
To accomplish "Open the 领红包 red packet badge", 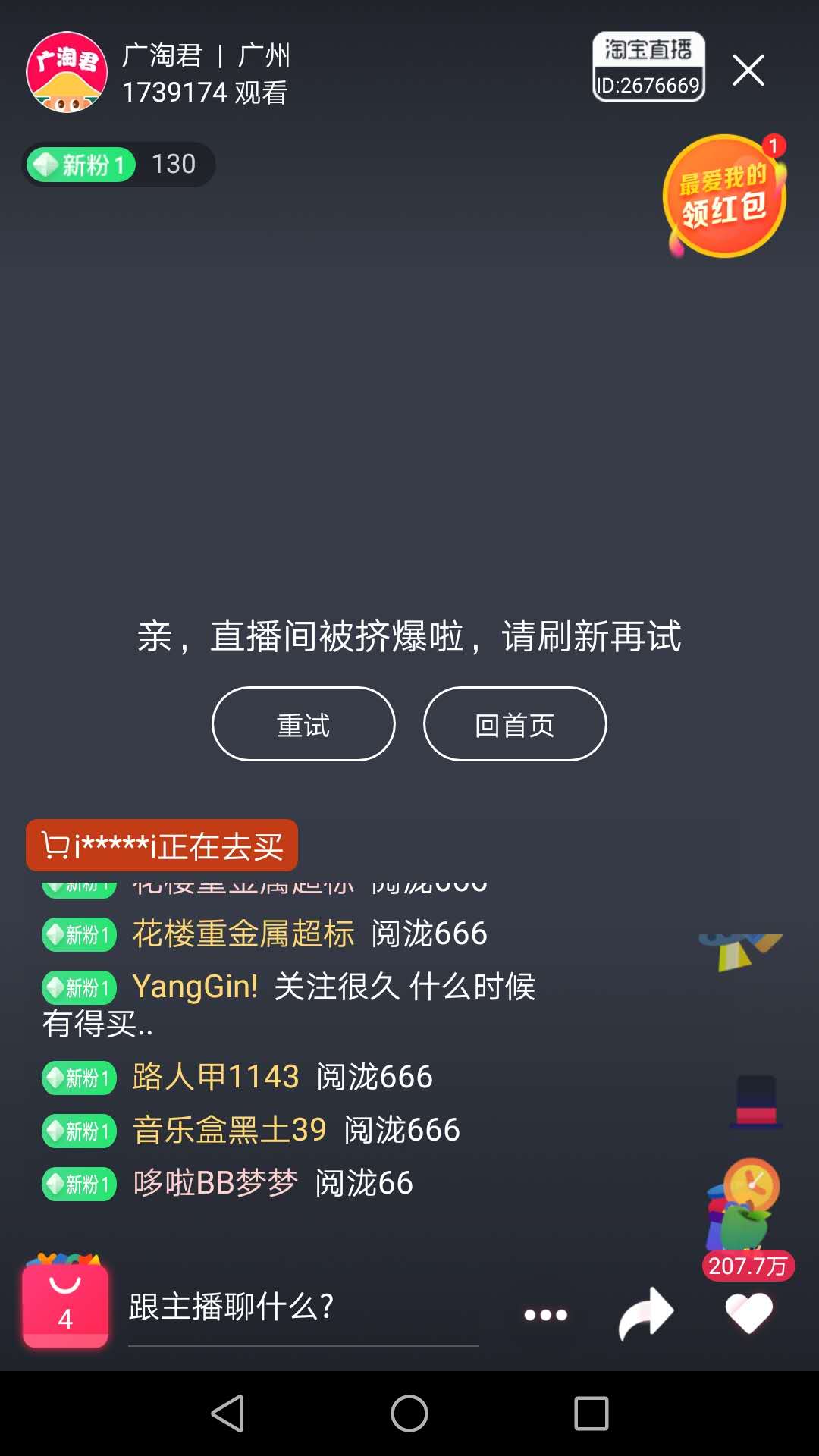I will click(724, 196).
